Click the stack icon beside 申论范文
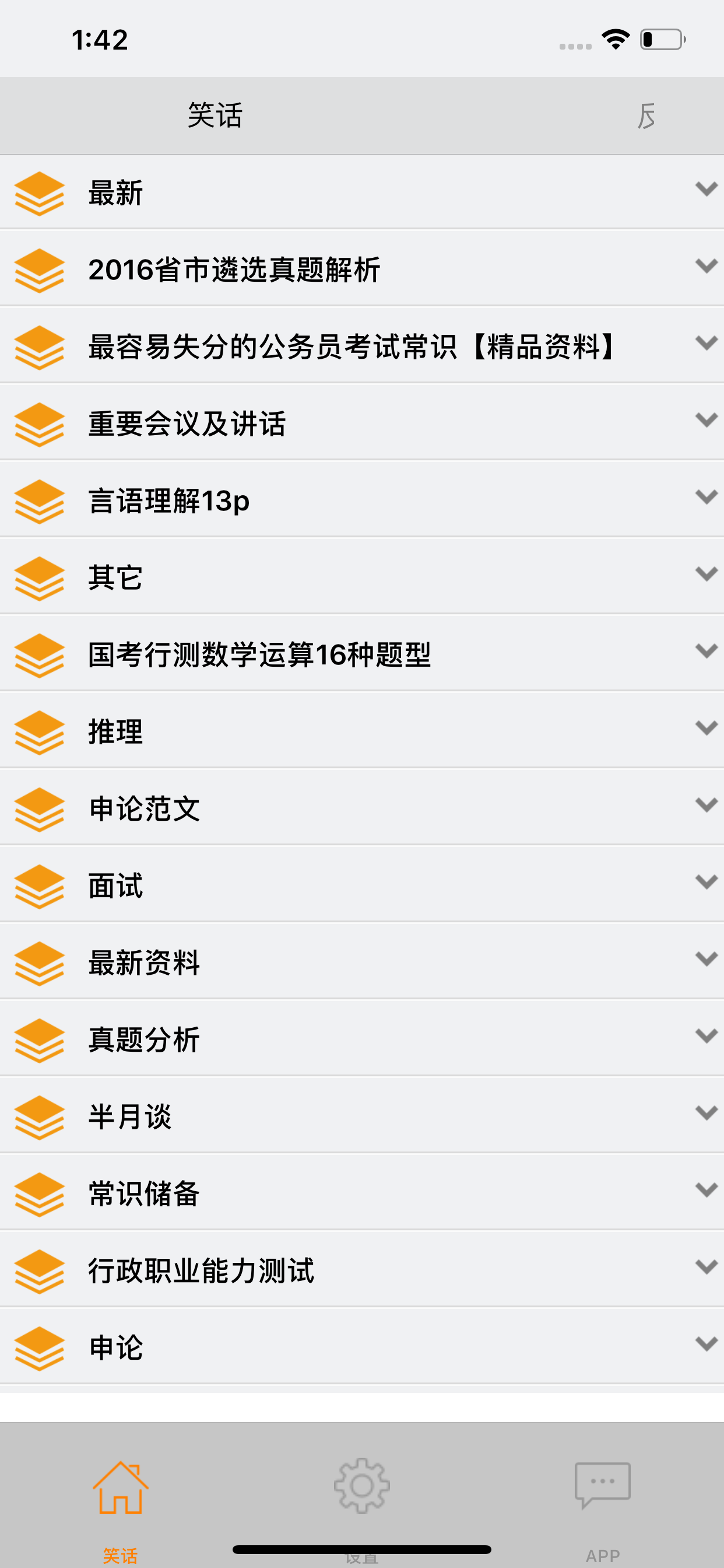Screen dimensions: 724x1568 tap(40, 809)
